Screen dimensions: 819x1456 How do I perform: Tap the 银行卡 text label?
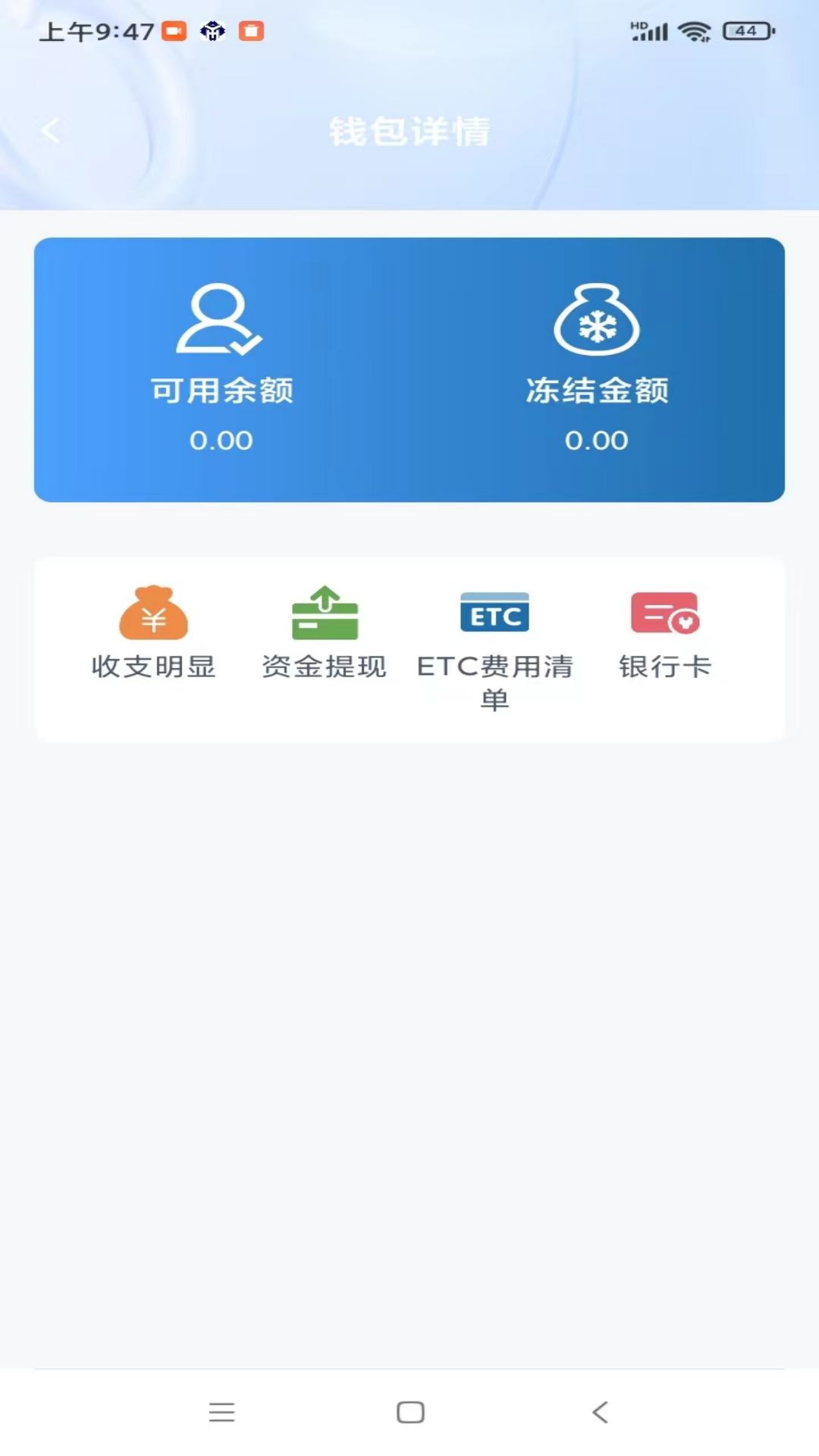[665, 667]
